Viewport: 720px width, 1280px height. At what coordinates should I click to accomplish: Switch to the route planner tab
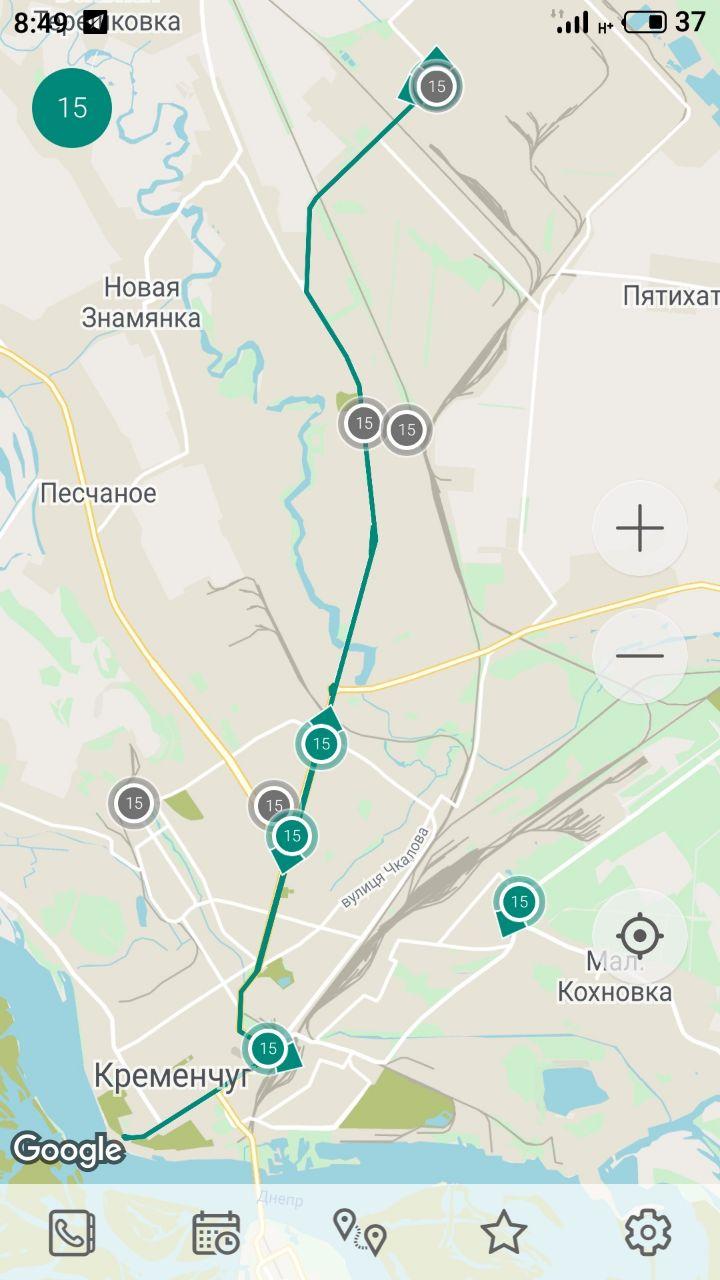360,1232
